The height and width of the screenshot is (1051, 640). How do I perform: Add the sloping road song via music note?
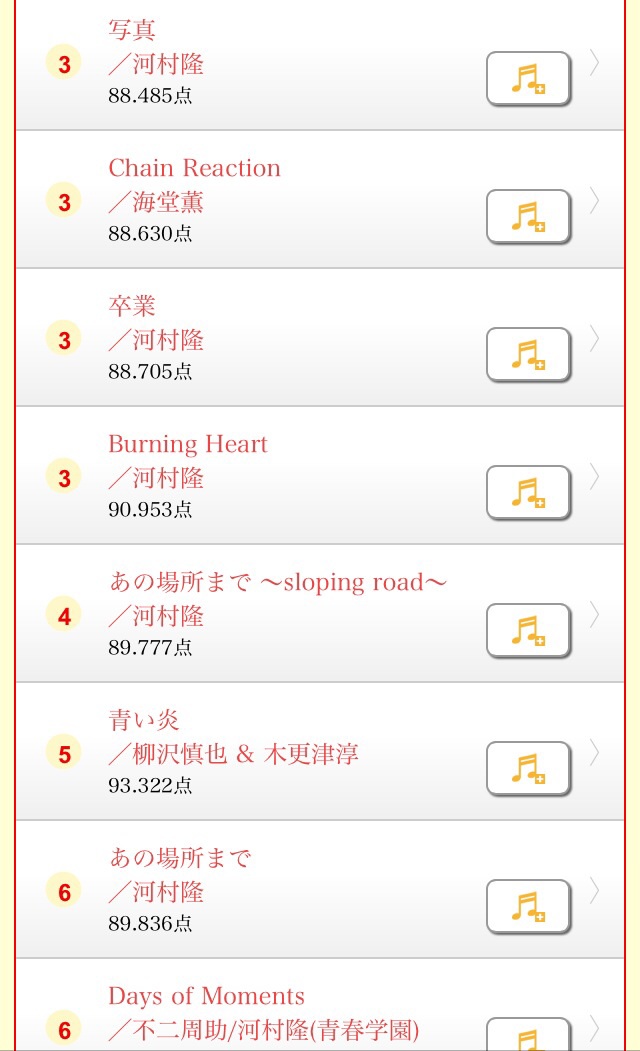pos(528,630)
